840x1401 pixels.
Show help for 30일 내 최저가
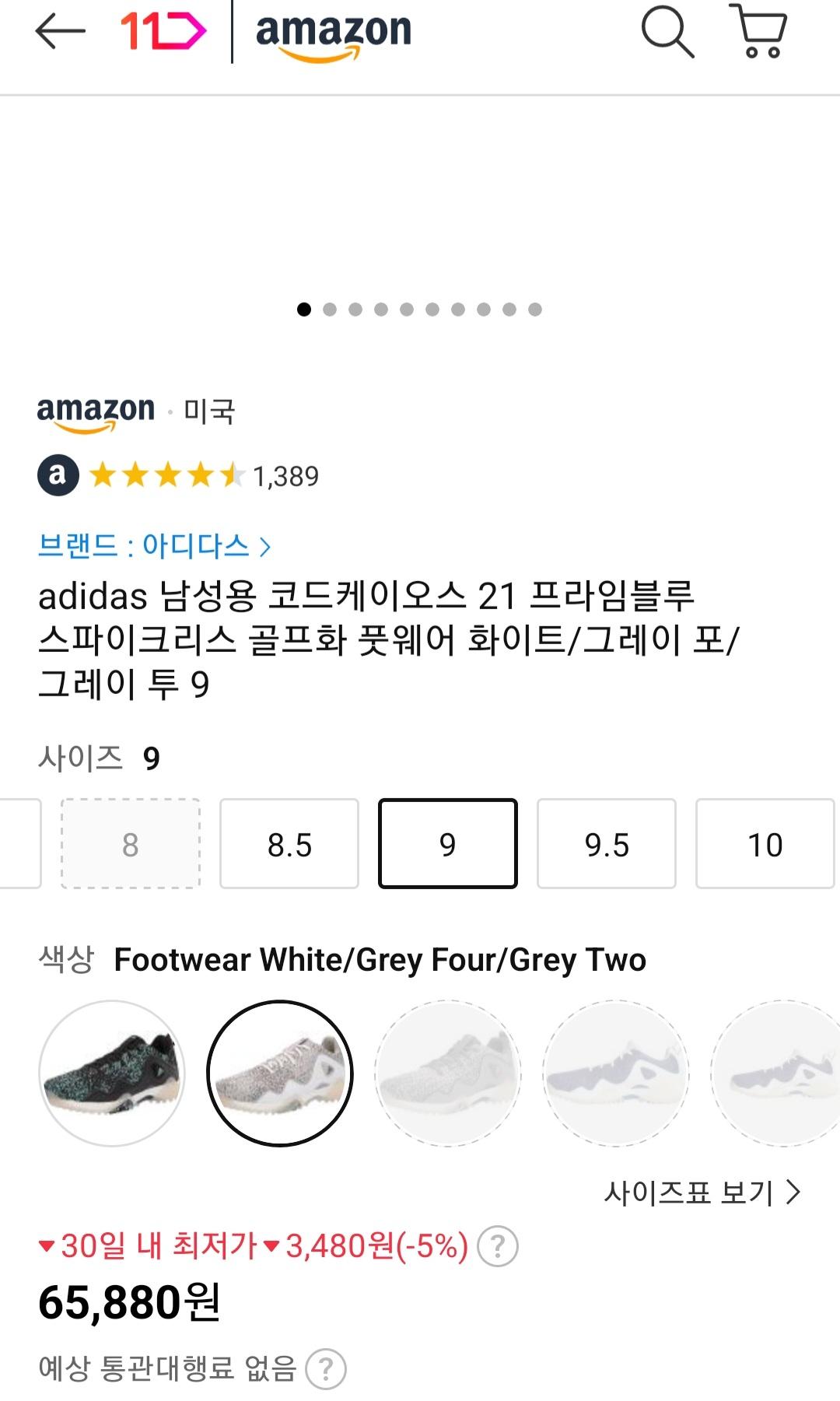coord(497,1246)
